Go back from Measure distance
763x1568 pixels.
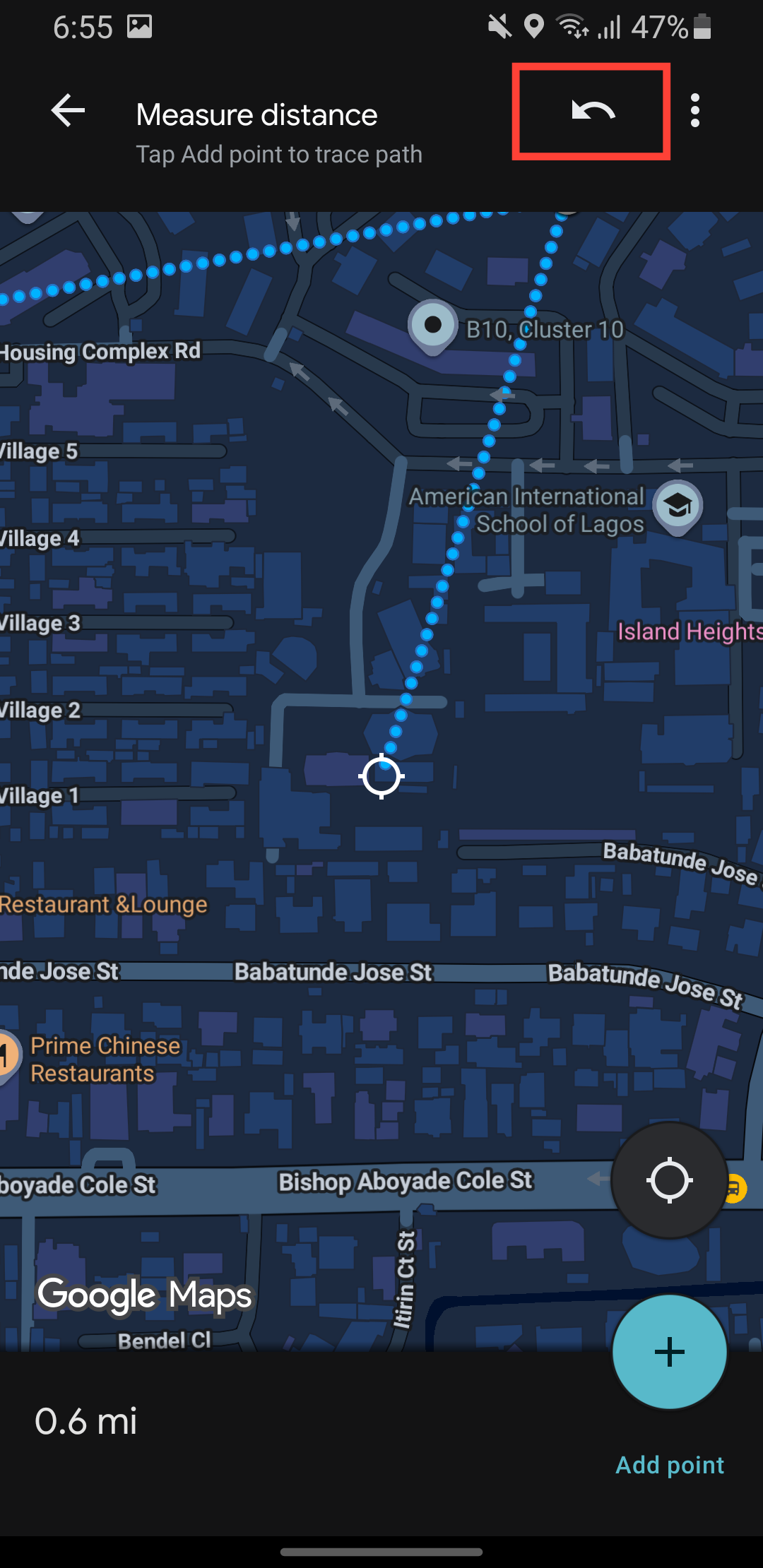click(69, 111)
